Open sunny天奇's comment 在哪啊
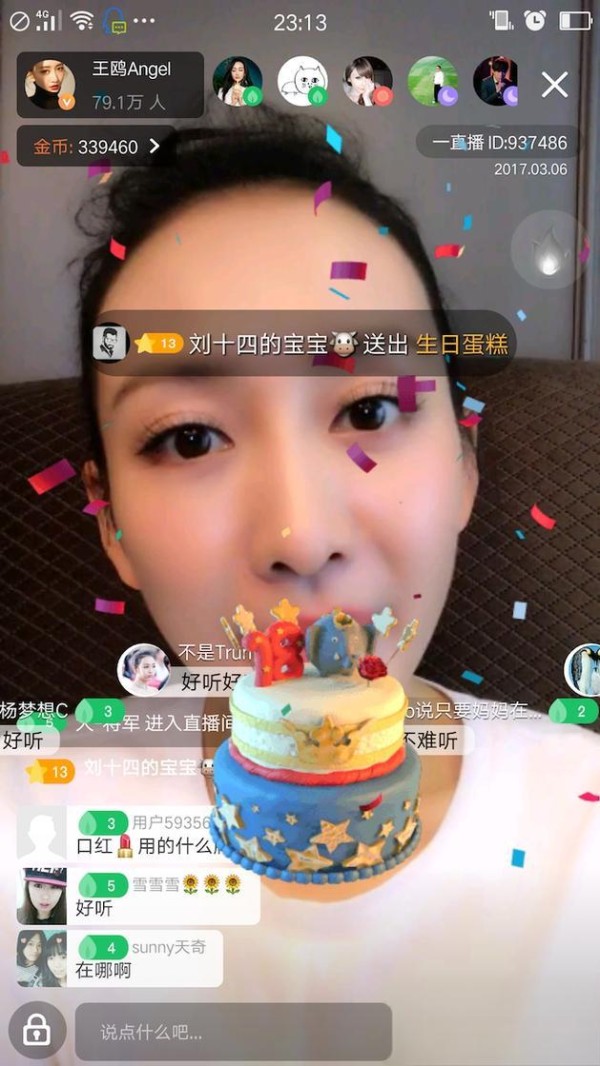 pyautogui.click(x=120, y=958)
